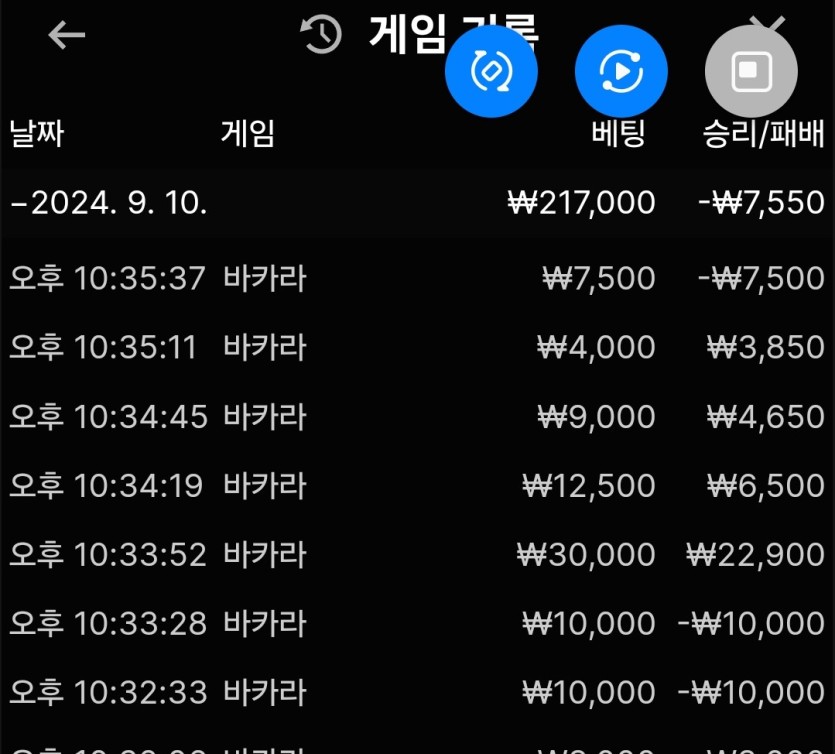Screen dimensions: 835x754
Task: Close the game history panel
Action: click(767, 23)
